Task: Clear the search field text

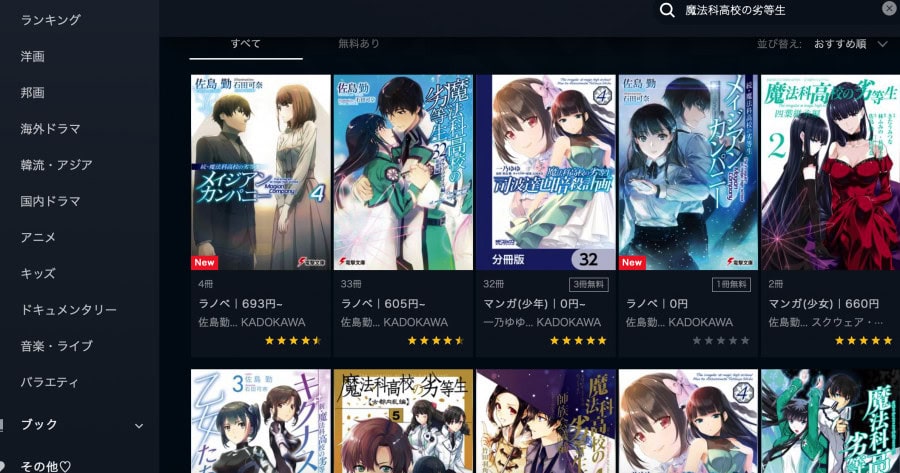Action: (889, 9)
